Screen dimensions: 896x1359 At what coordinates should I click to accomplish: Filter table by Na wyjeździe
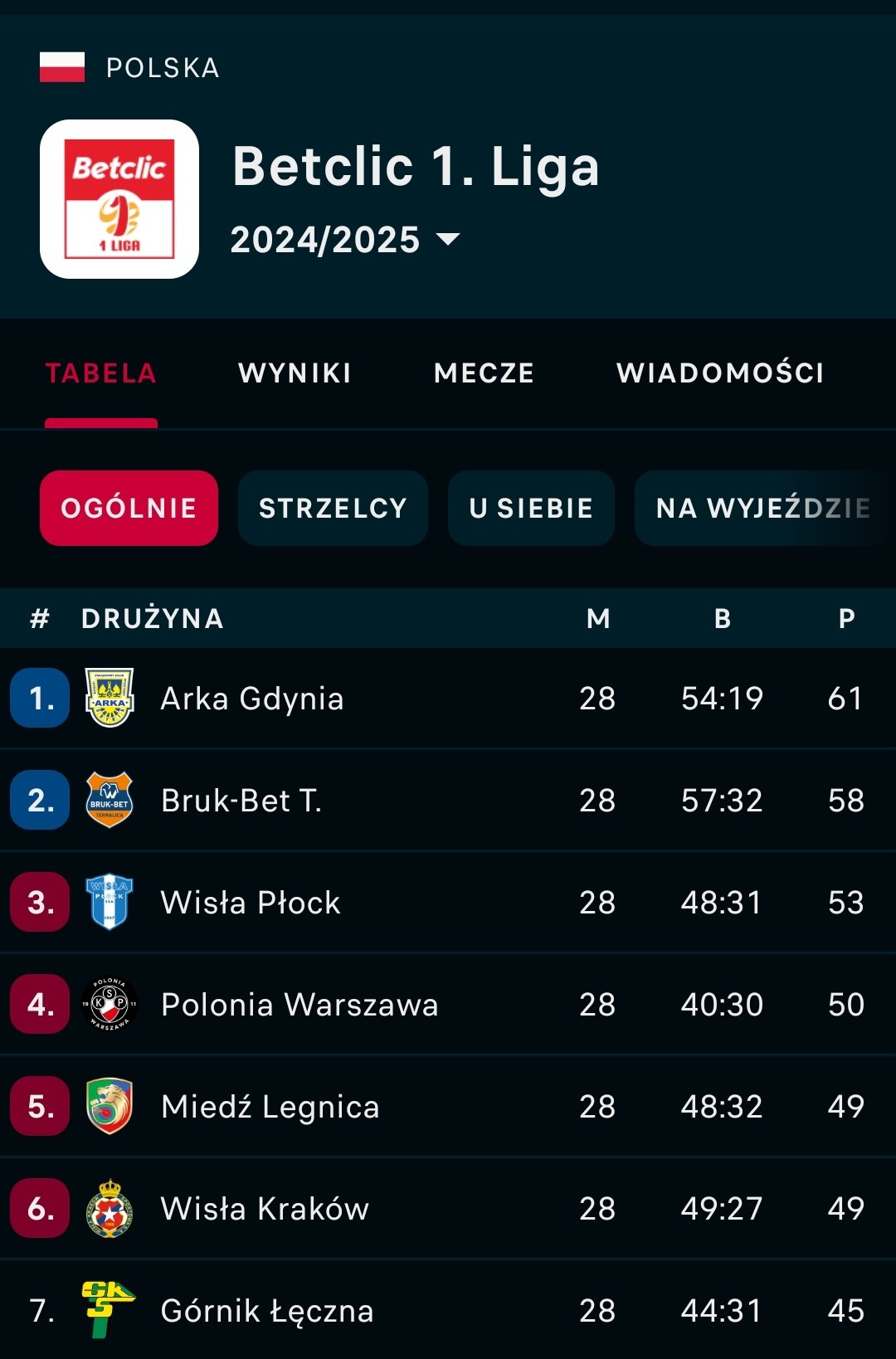763,508
